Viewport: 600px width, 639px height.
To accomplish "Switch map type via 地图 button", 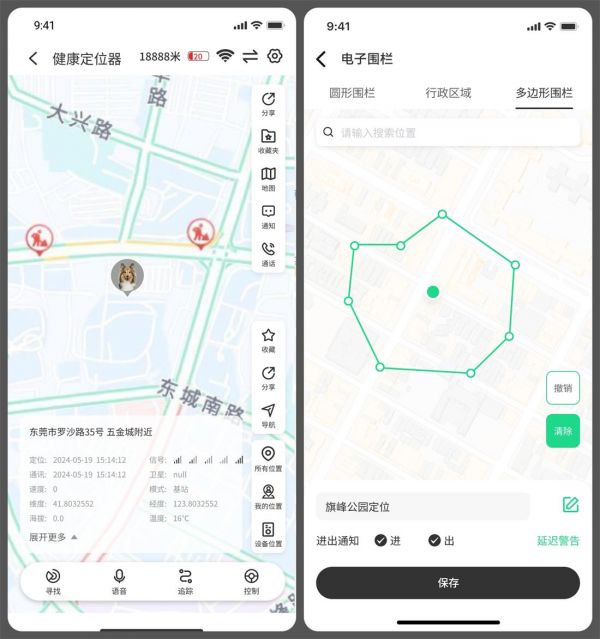I will [x=268, y=178].
